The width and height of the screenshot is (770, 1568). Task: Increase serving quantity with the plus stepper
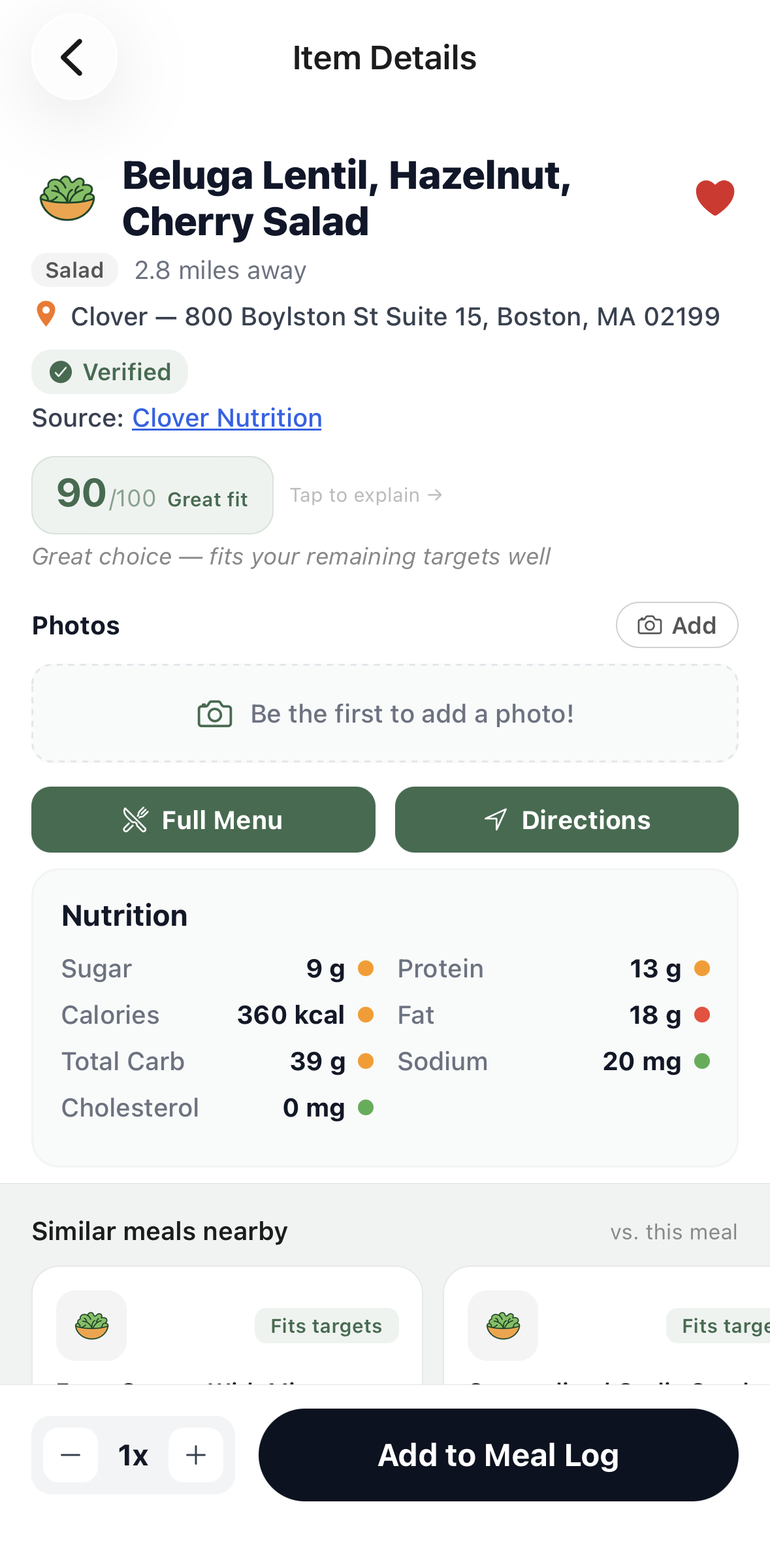[x=195, y=1454]
